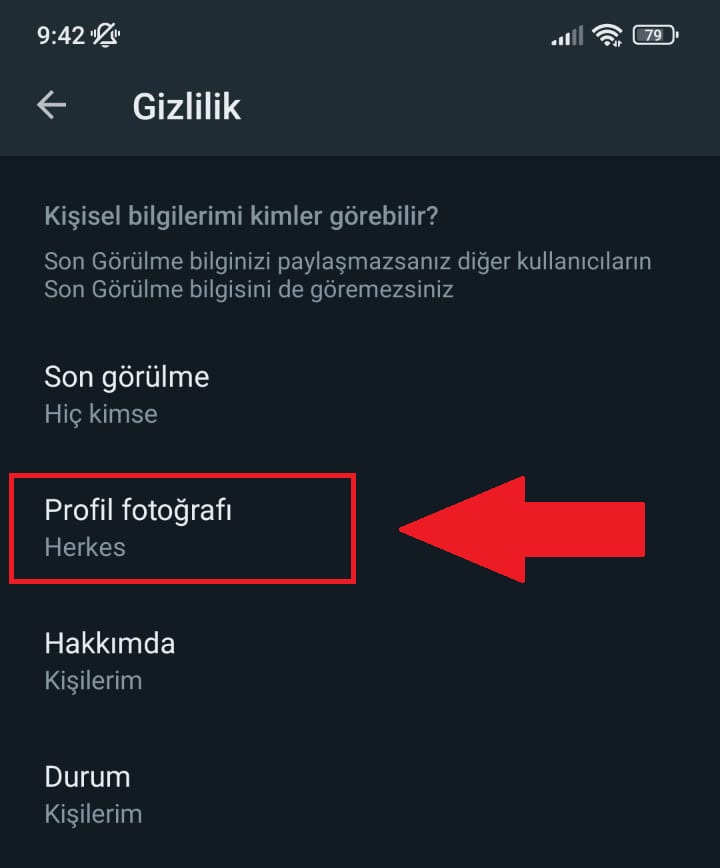Go back from the Gizlilik screen
This screenshot has height=868, width=720.
coord(51,105)
